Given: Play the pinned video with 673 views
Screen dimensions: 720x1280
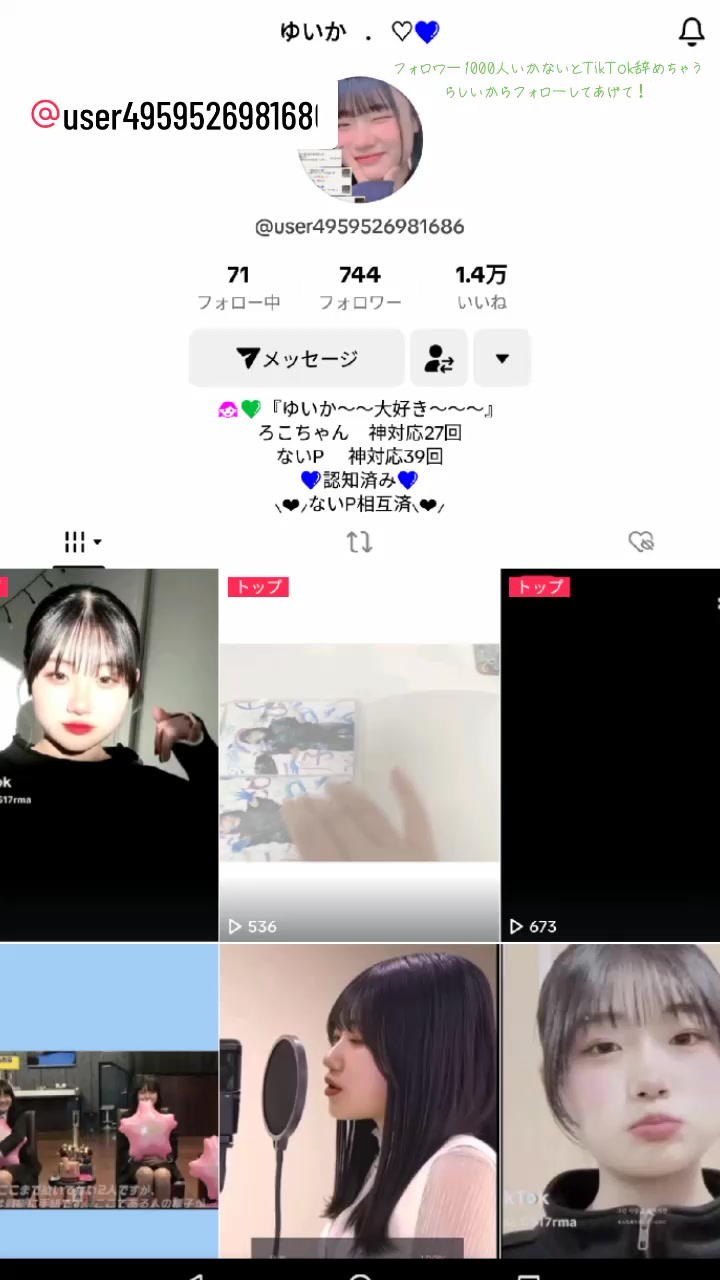Looking at the screenshot, I should [x=610, y=755].
